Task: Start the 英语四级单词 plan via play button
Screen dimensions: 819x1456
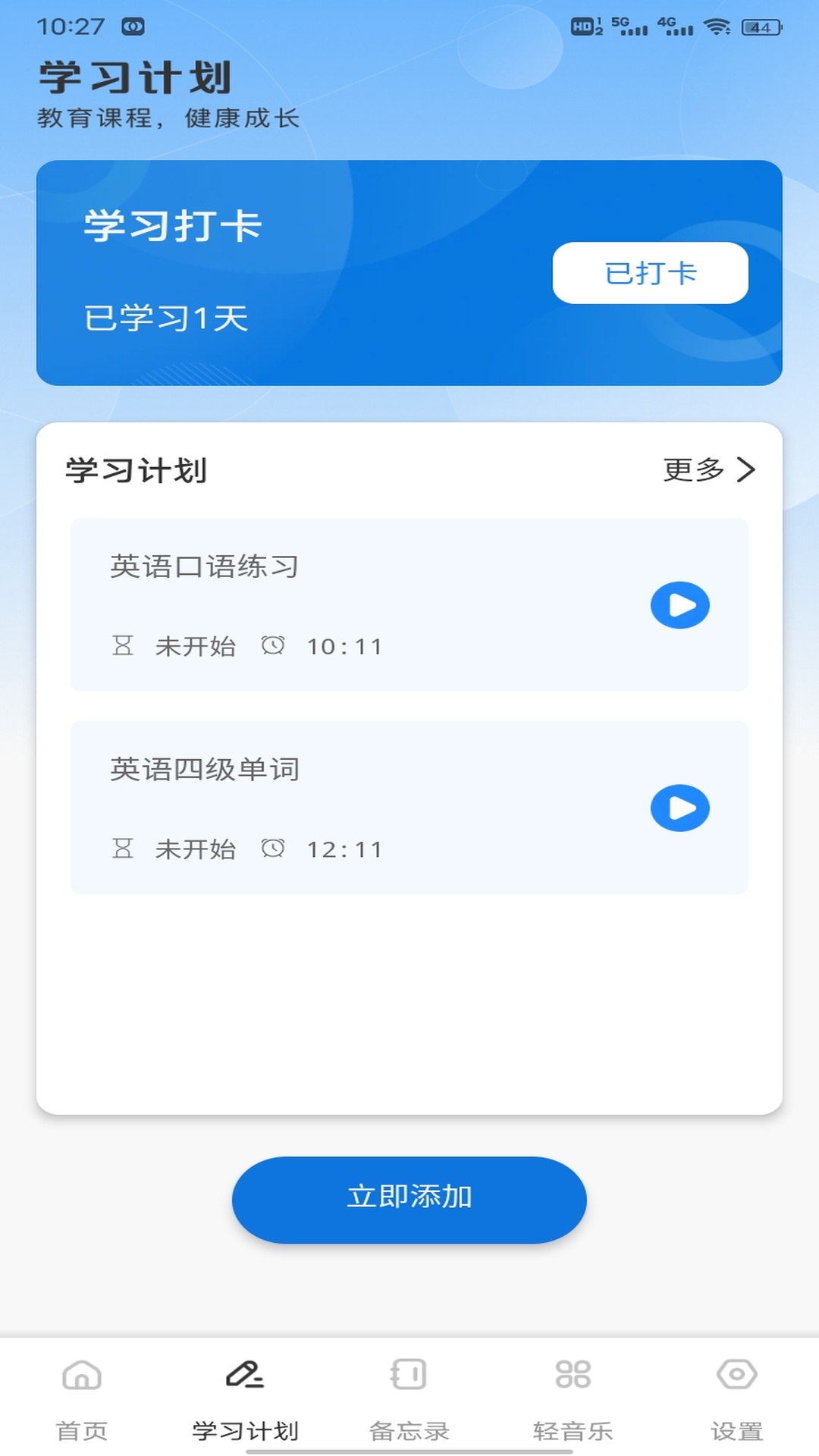Action: click(679, 808)
